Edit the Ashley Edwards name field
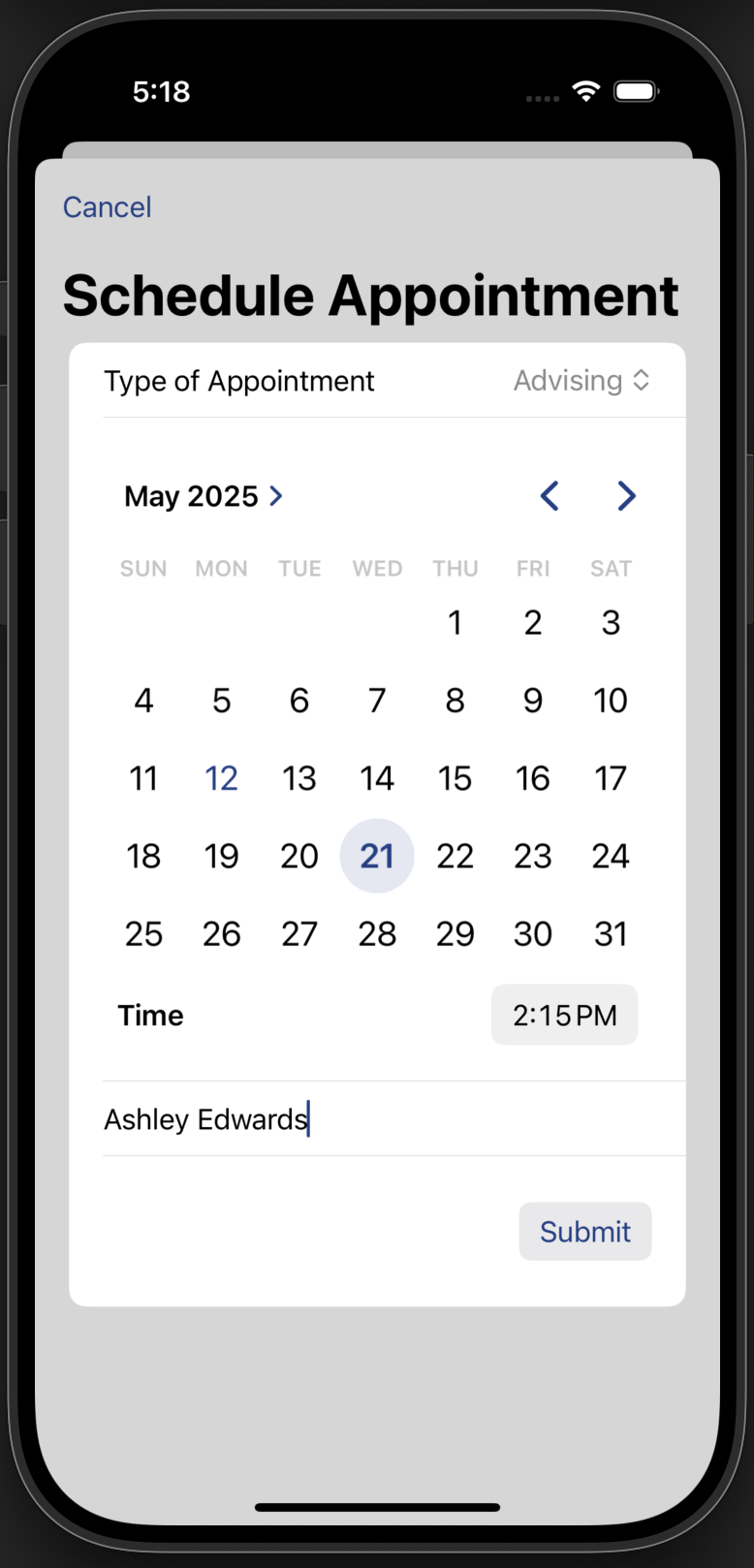The width and height of the screenshot is (754, 1568). (x=388, y=1119)
